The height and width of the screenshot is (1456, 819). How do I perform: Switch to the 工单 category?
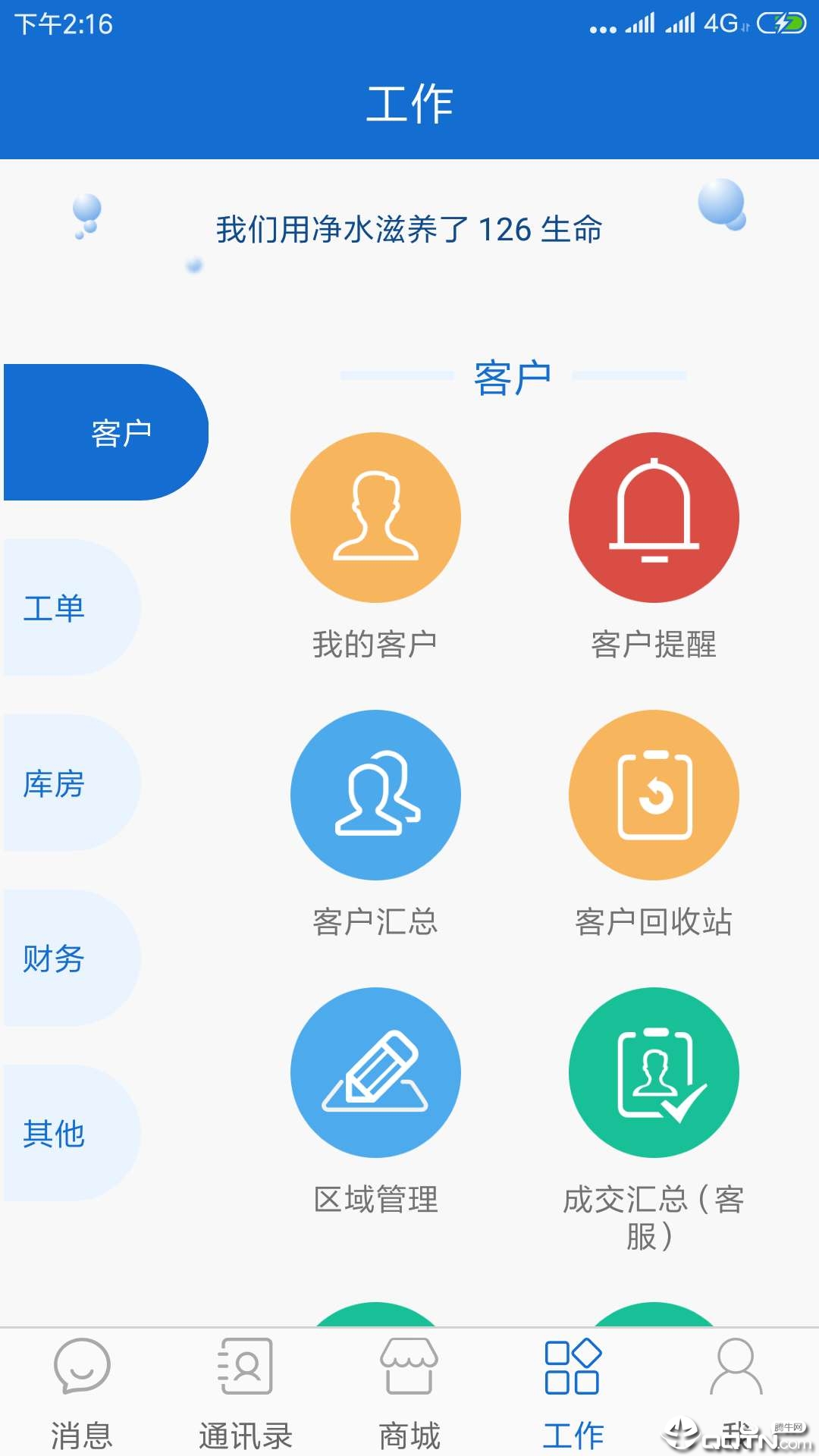tap(72, 607)
